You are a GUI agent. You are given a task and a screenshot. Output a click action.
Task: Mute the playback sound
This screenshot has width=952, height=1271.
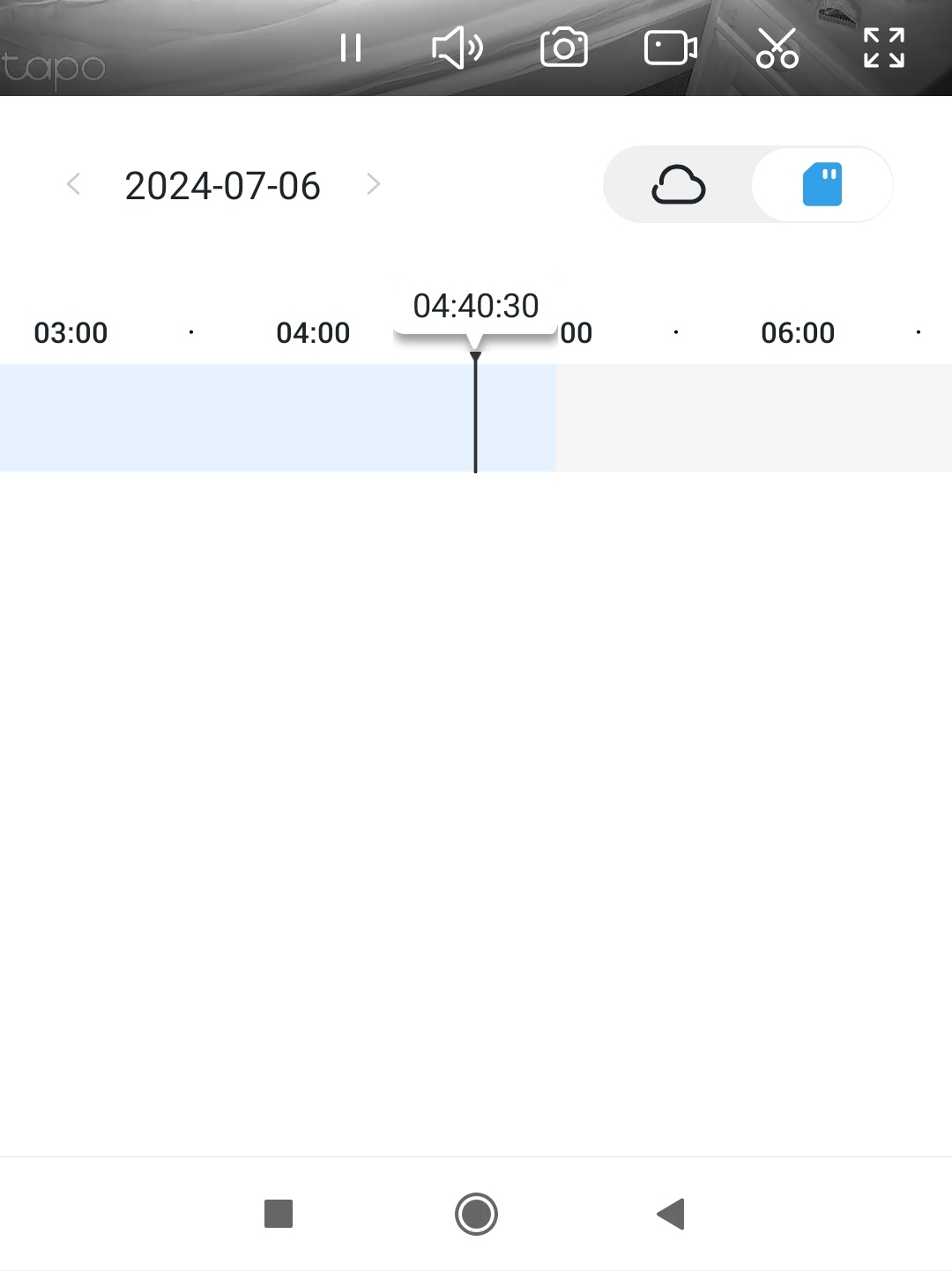point(457,48)
